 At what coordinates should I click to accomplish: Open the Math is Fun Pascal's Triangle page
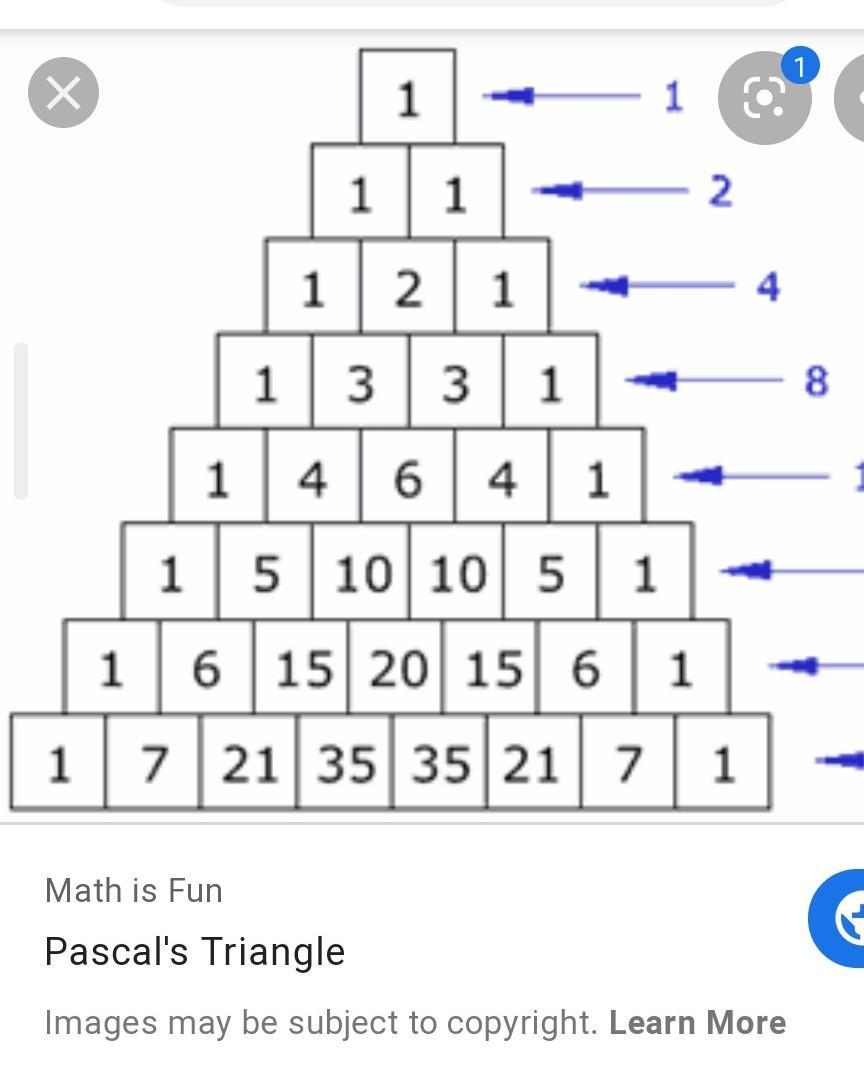[x=195, y=950]
